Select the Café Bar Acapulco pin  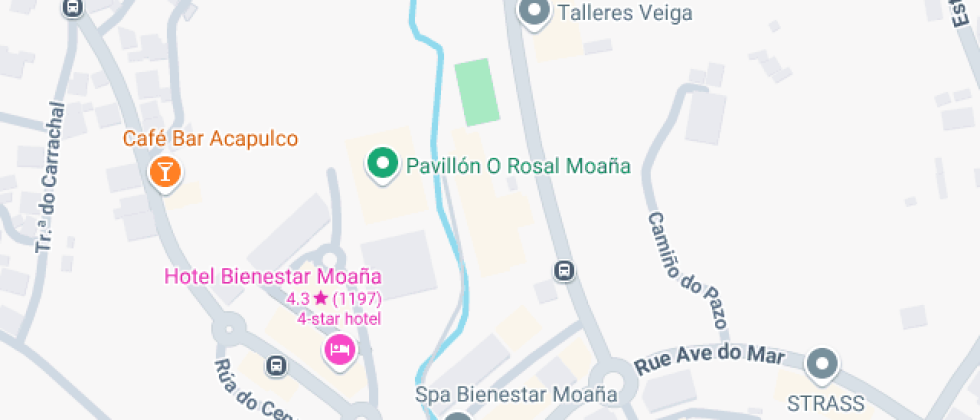[x=163, y=171]
